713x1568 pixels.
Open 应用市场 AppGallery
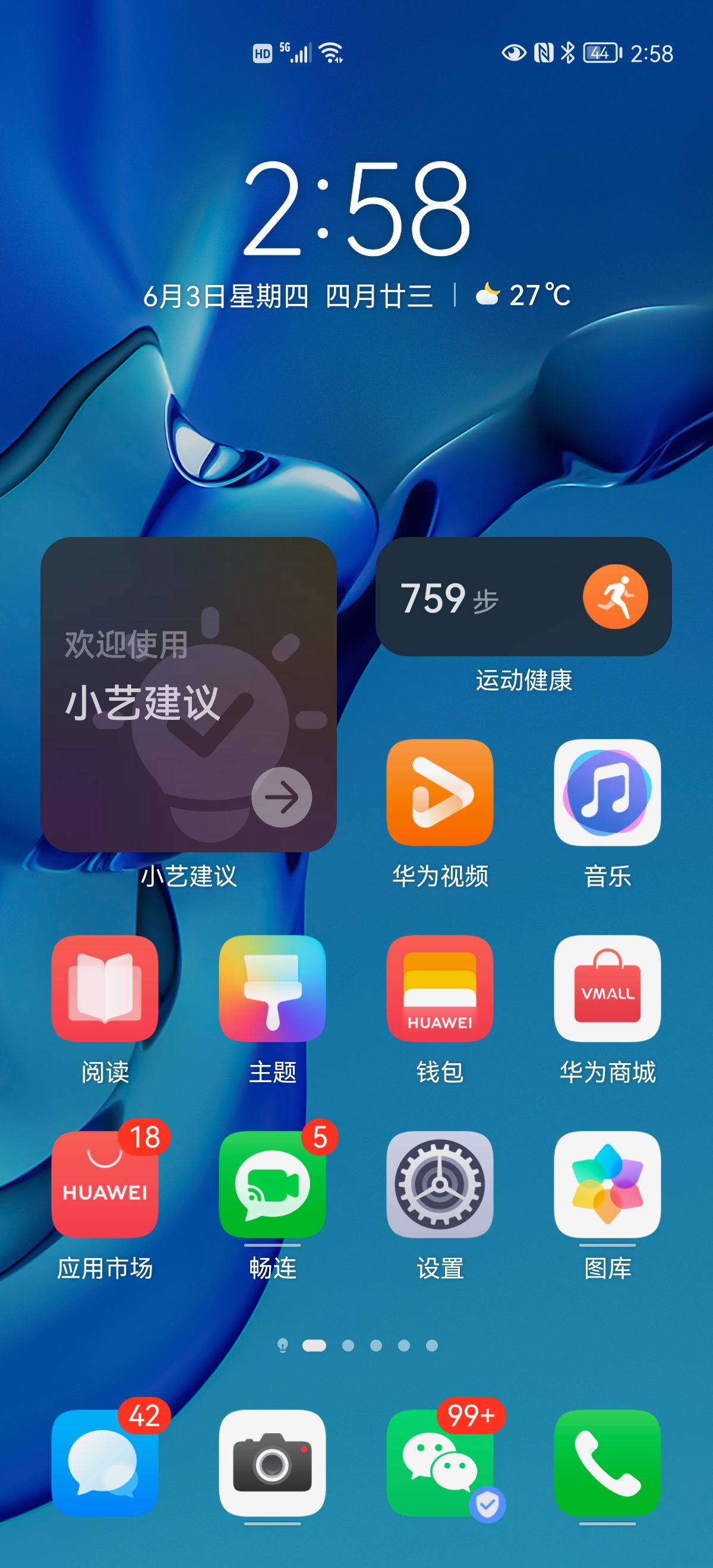tap(105, 1184)
